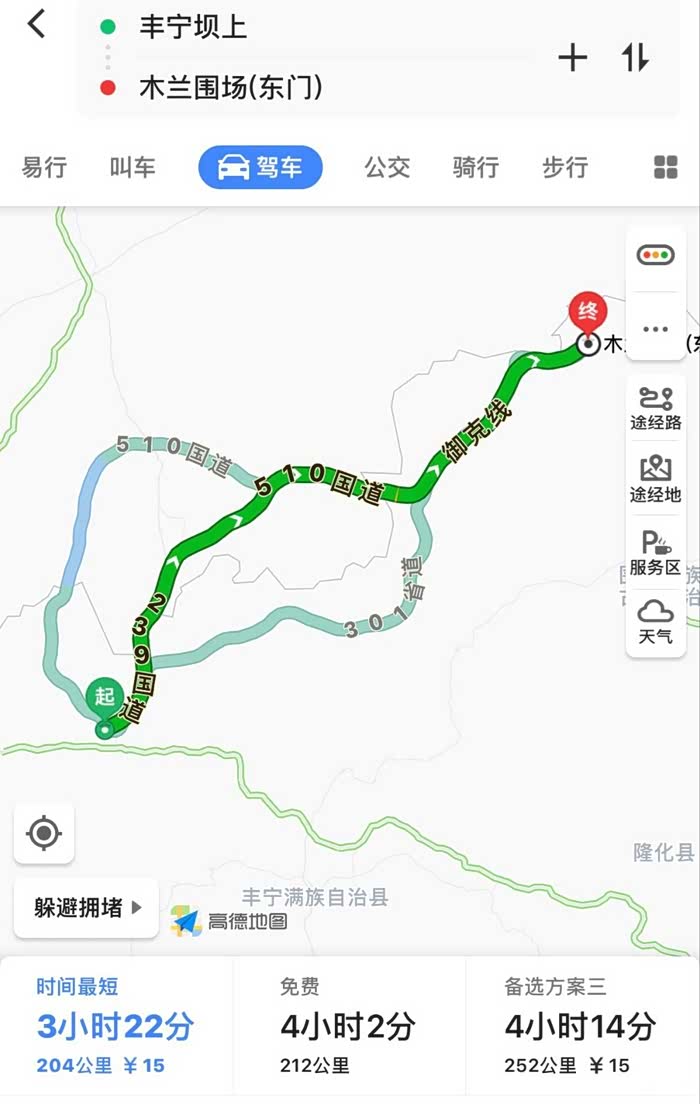Swap start and destination
Screen dimensions: 700x1104
point(635,58)
